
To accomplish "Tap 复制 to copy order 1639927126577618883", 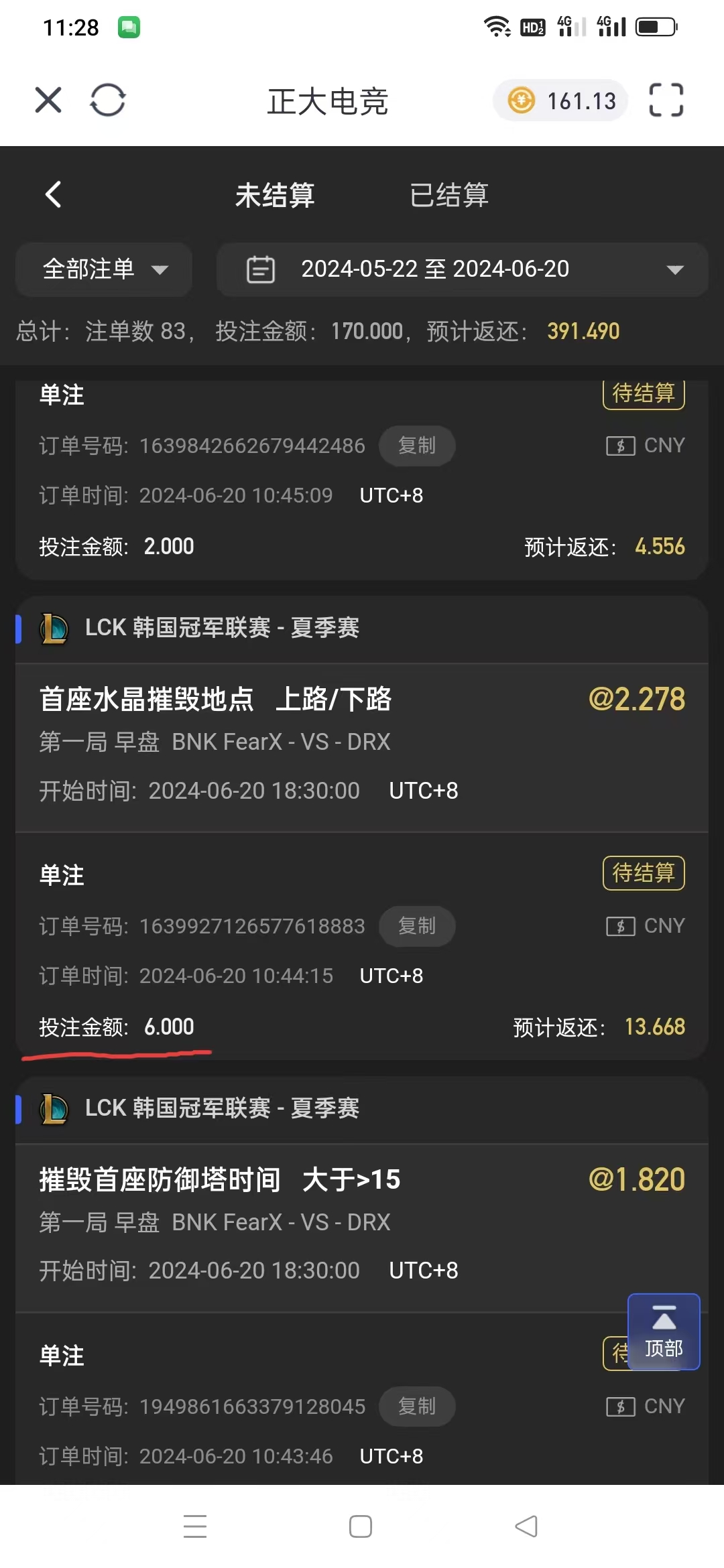I will coord(417,926).
